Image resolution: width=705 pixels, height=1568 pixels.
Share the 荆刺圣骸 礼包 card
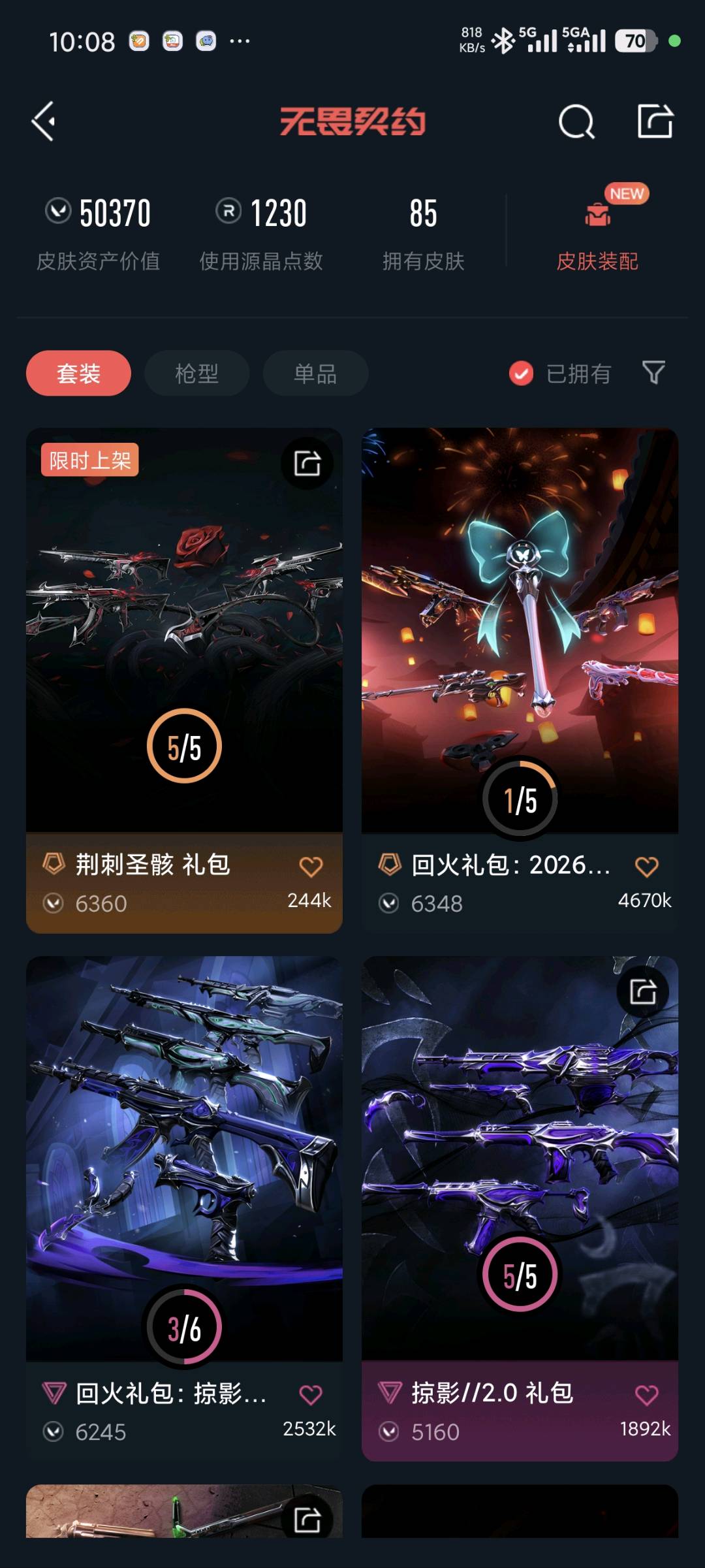click(307, 464)
